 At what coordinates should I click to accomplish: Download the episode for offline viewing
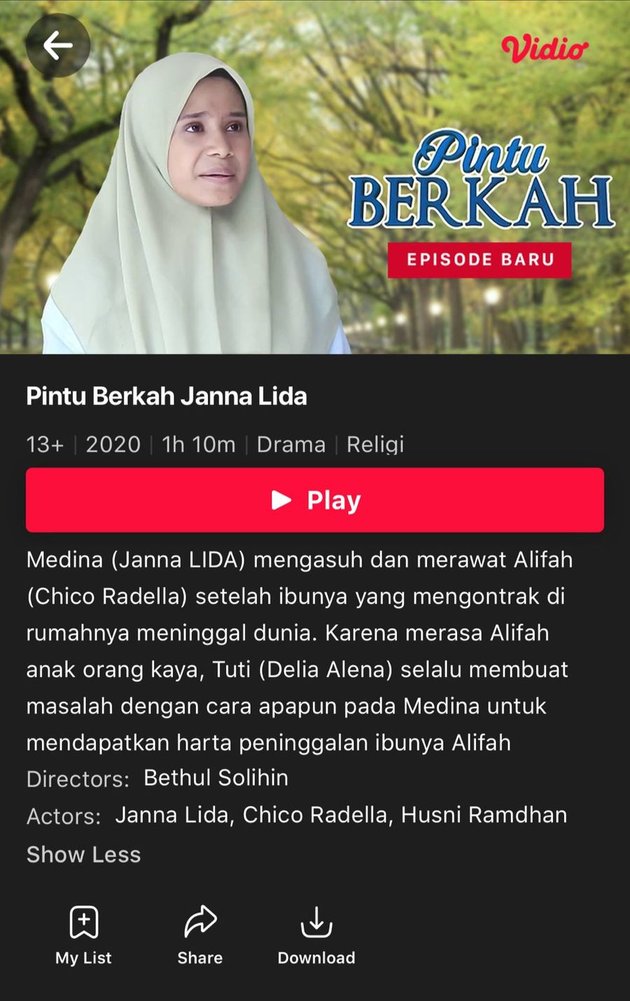coord(316,935)
